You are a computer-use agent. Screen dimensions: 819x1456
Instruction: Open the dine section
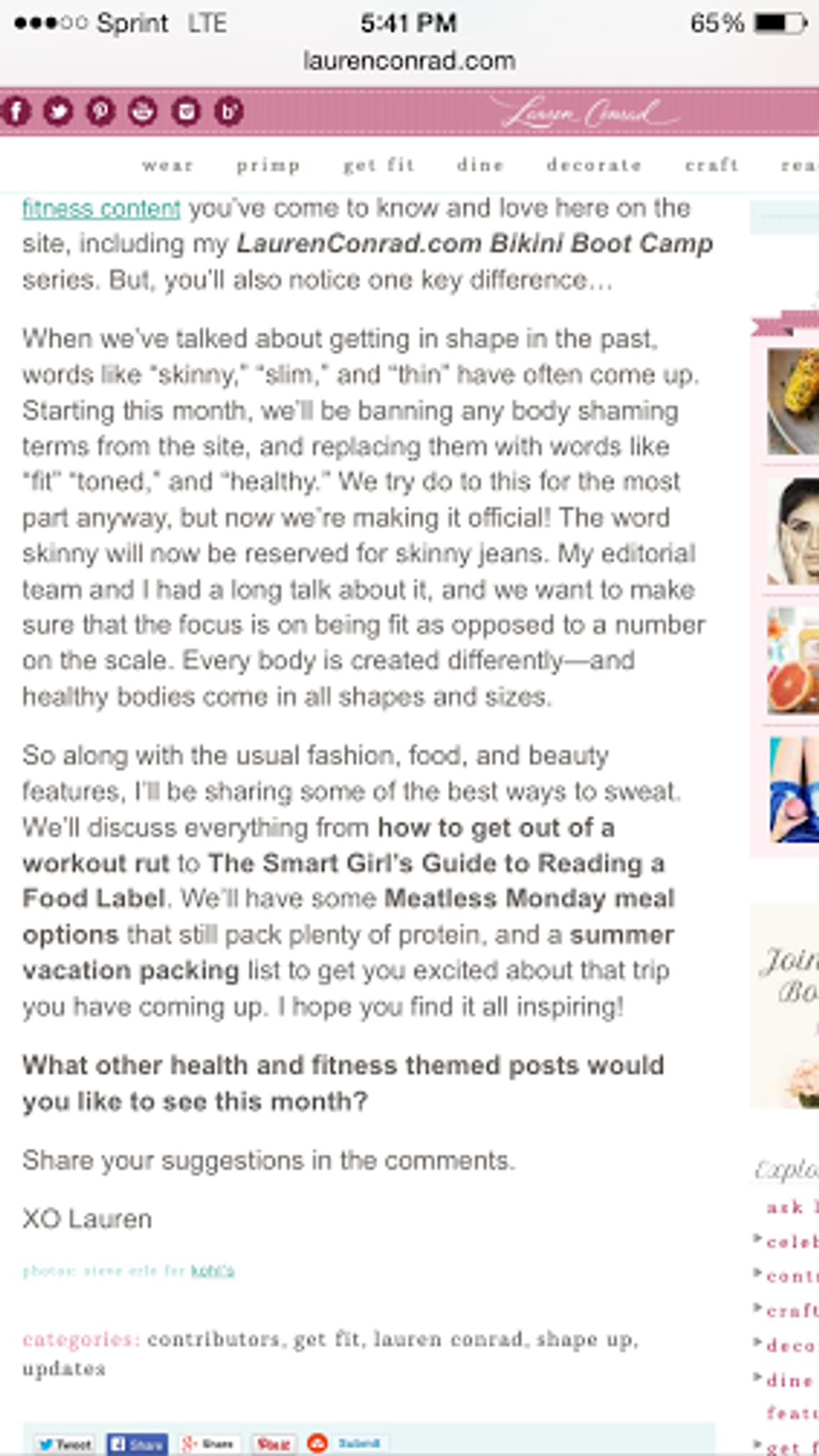[x=481, y=165]
